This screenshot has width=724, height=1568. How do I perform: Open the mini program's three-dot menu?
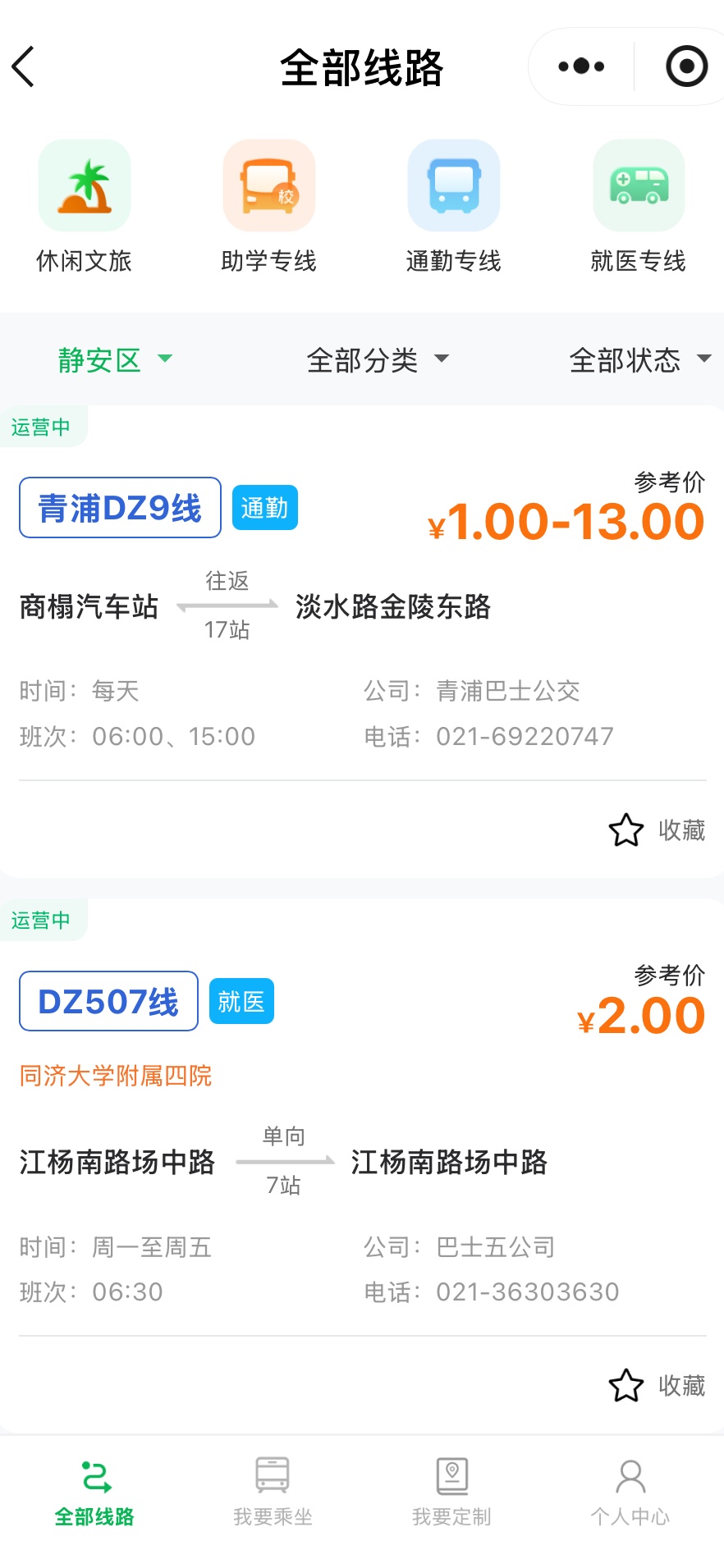581,66
